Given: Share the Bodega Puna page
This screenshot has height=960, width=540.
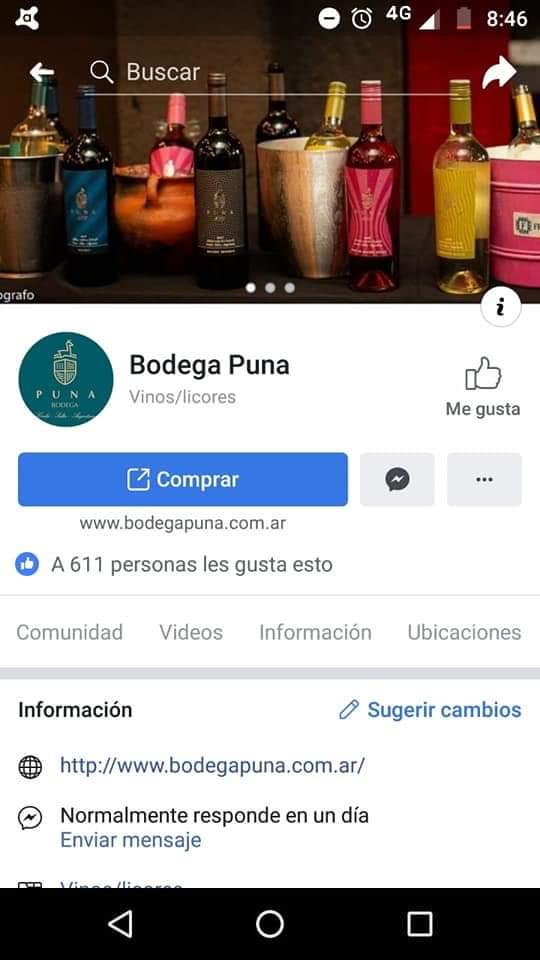Looking at the screenshot, I should [499, 72].
